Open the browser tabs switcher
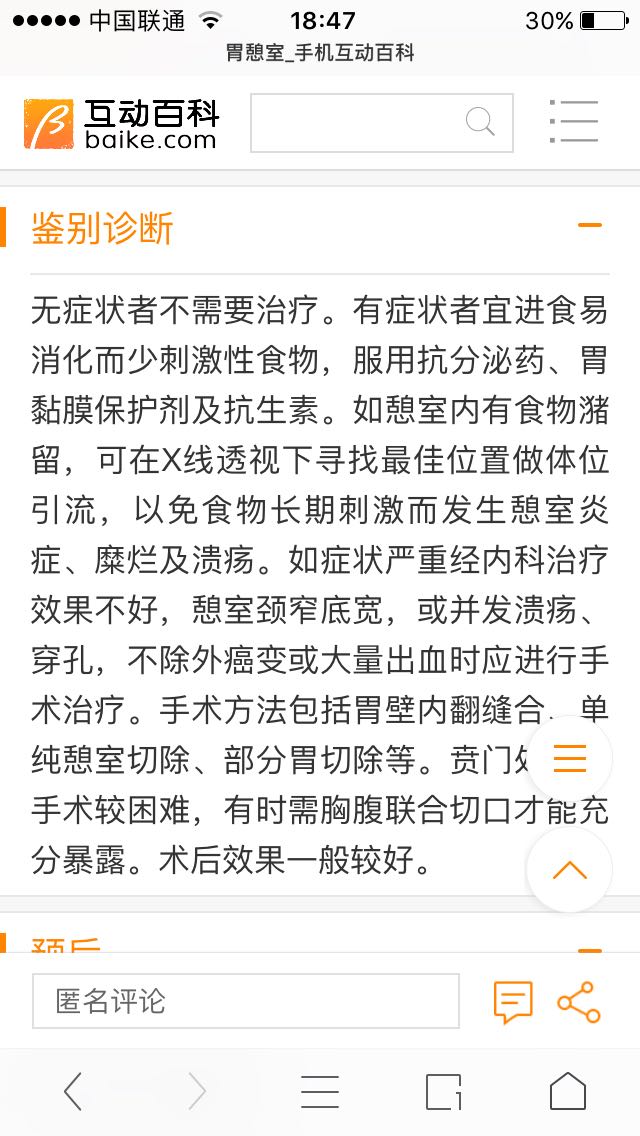The image size is (640, 1136). coord(443,1092)
